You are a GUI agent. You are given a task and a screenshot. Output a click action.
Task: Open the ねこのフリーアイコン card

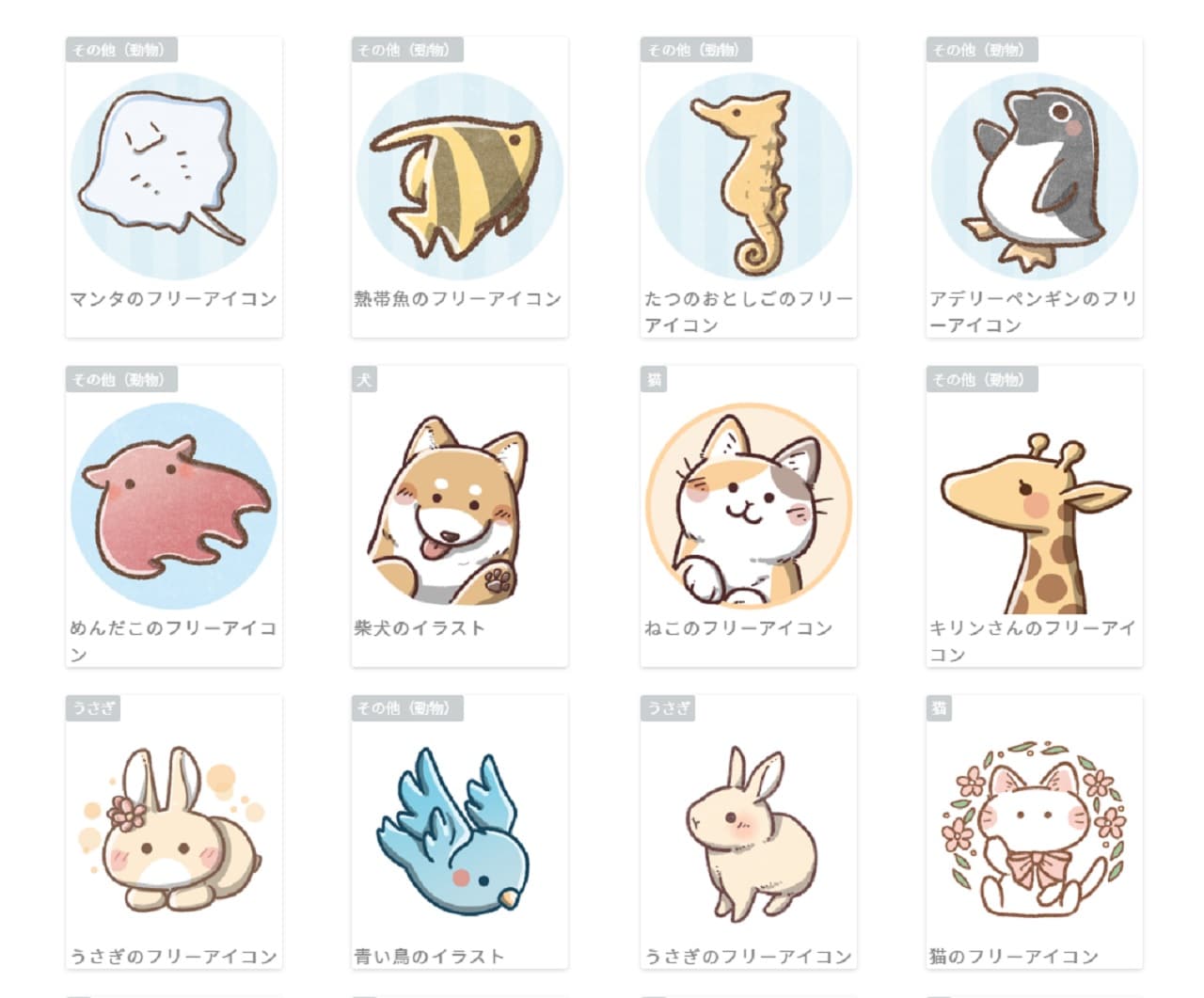(749, 506)
